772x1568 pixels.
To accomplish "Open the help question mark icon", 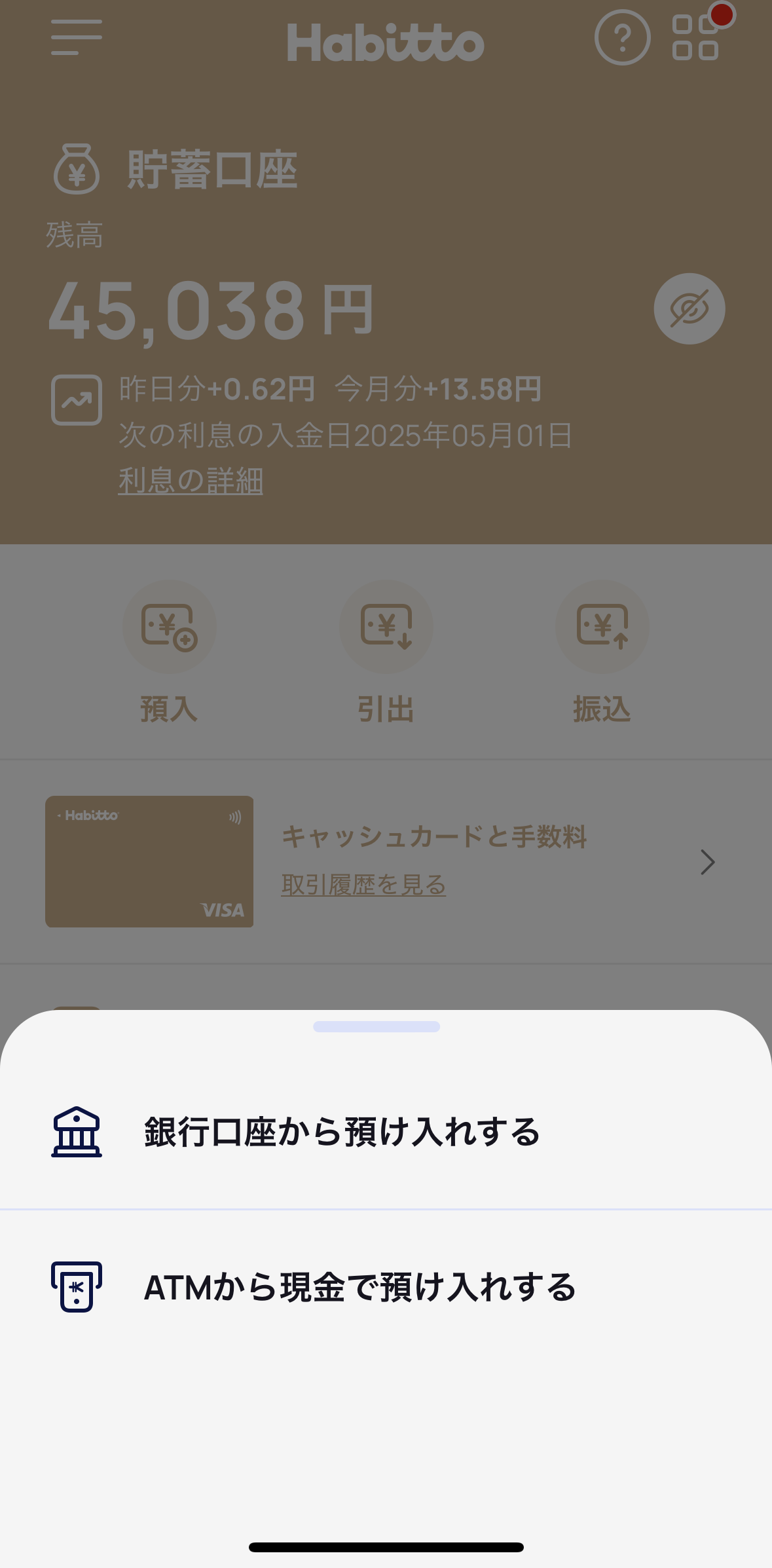I will (x=622, y=37).
